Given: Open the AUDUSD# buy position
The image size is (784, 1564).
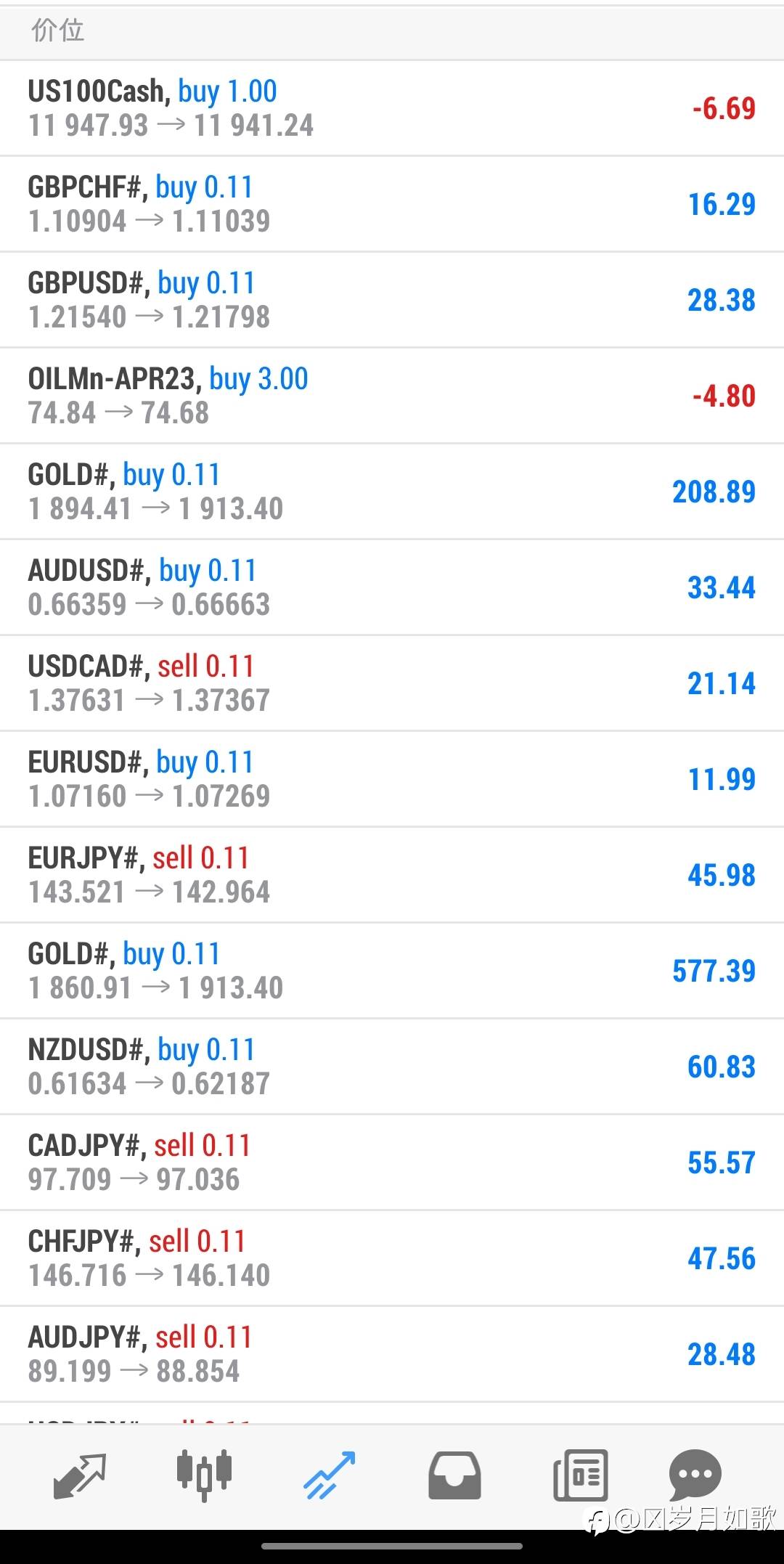Looking at the screenshot, I should (x=392, y=587).
